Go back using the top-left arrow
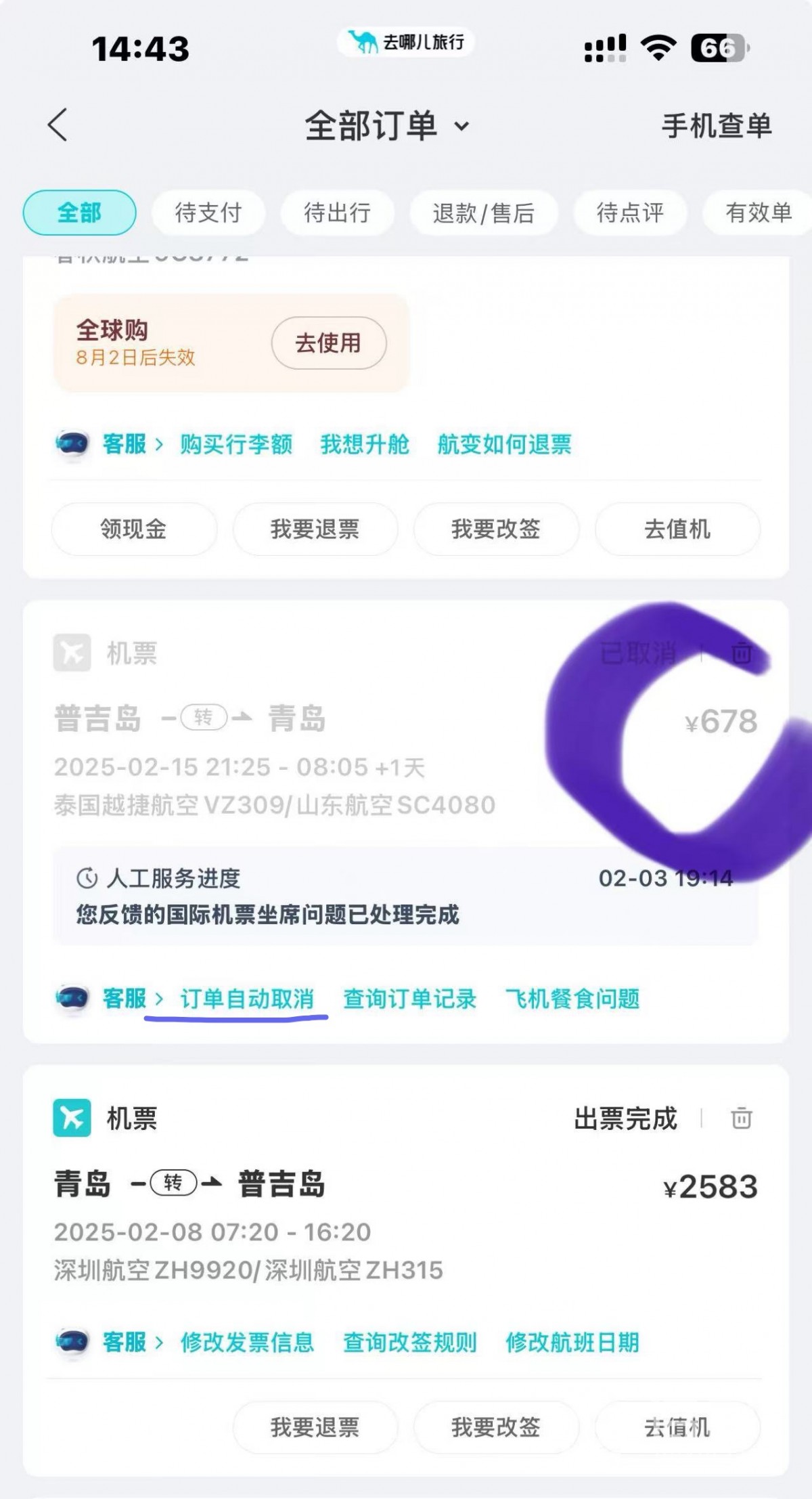Image resolution: width=812 pixels, height=1499 pixels. (x=58, y=125)
